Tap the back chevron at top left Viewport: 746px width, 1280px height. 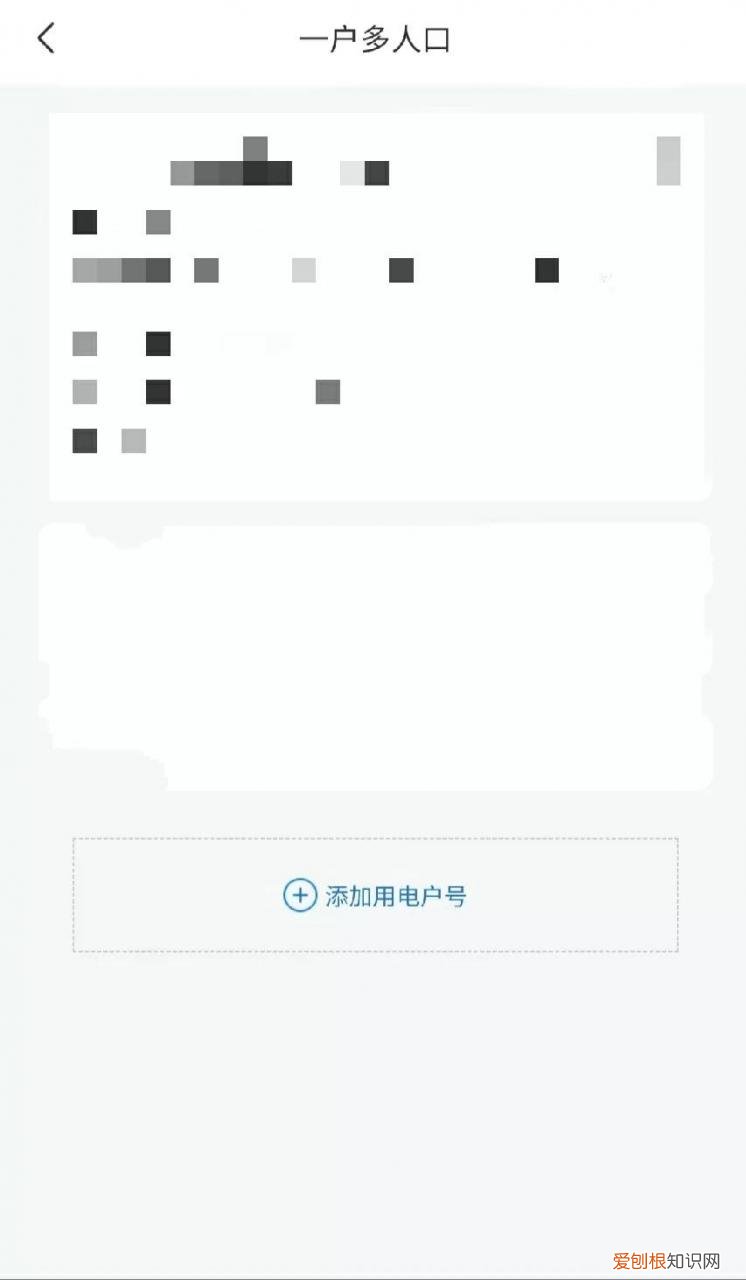click(44, 38)
